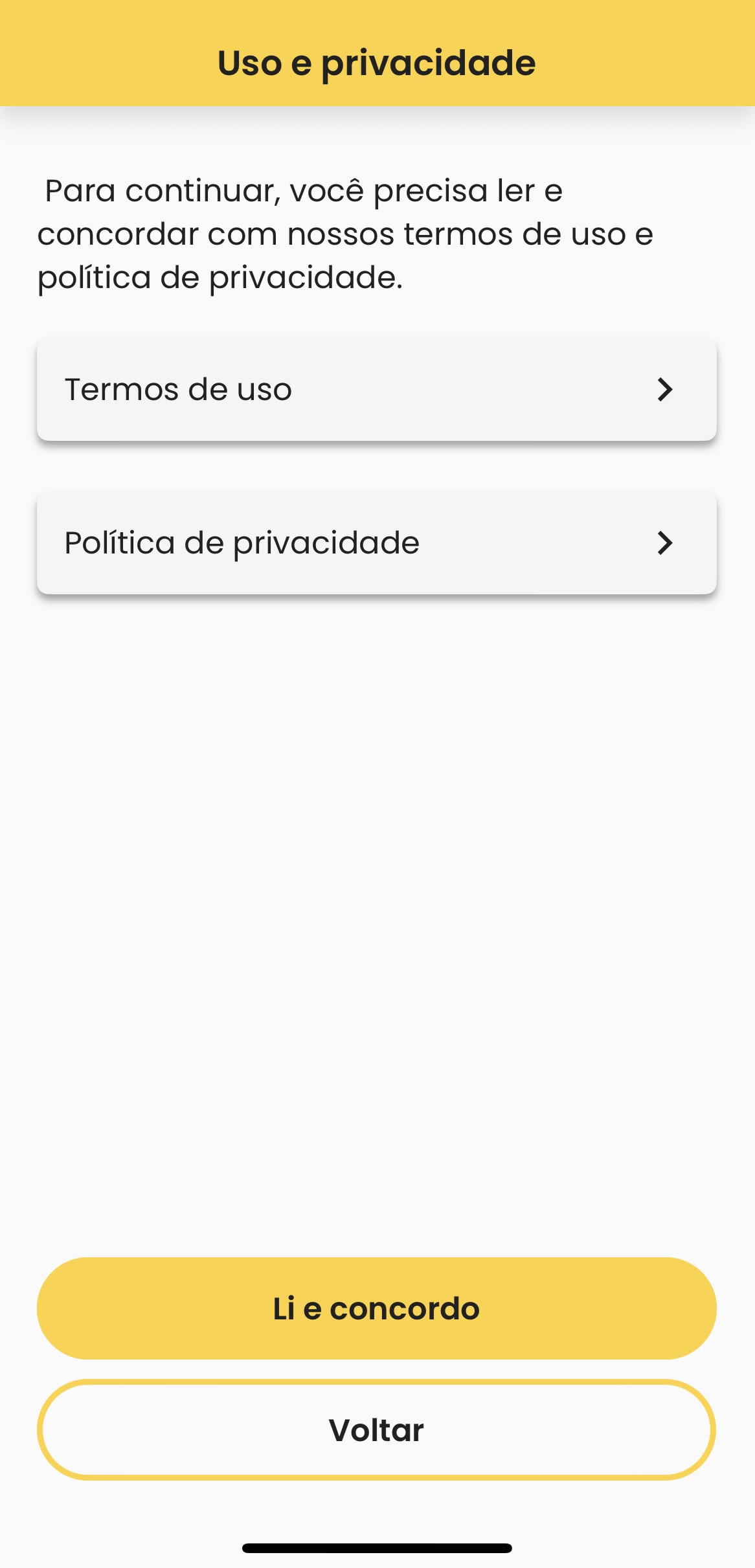Go back with the Voltar button
The image size is (755, 1568).
(376, 1430)
